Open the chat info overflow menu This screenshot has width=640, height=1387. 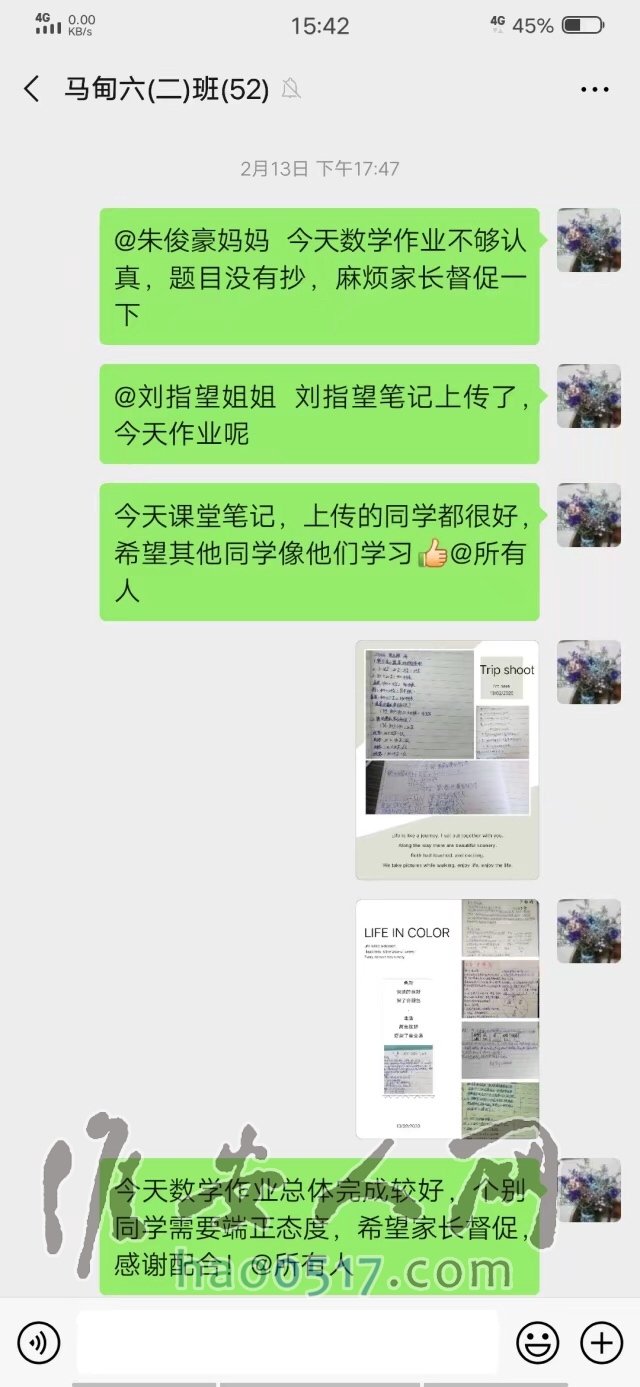coord(595,90)
